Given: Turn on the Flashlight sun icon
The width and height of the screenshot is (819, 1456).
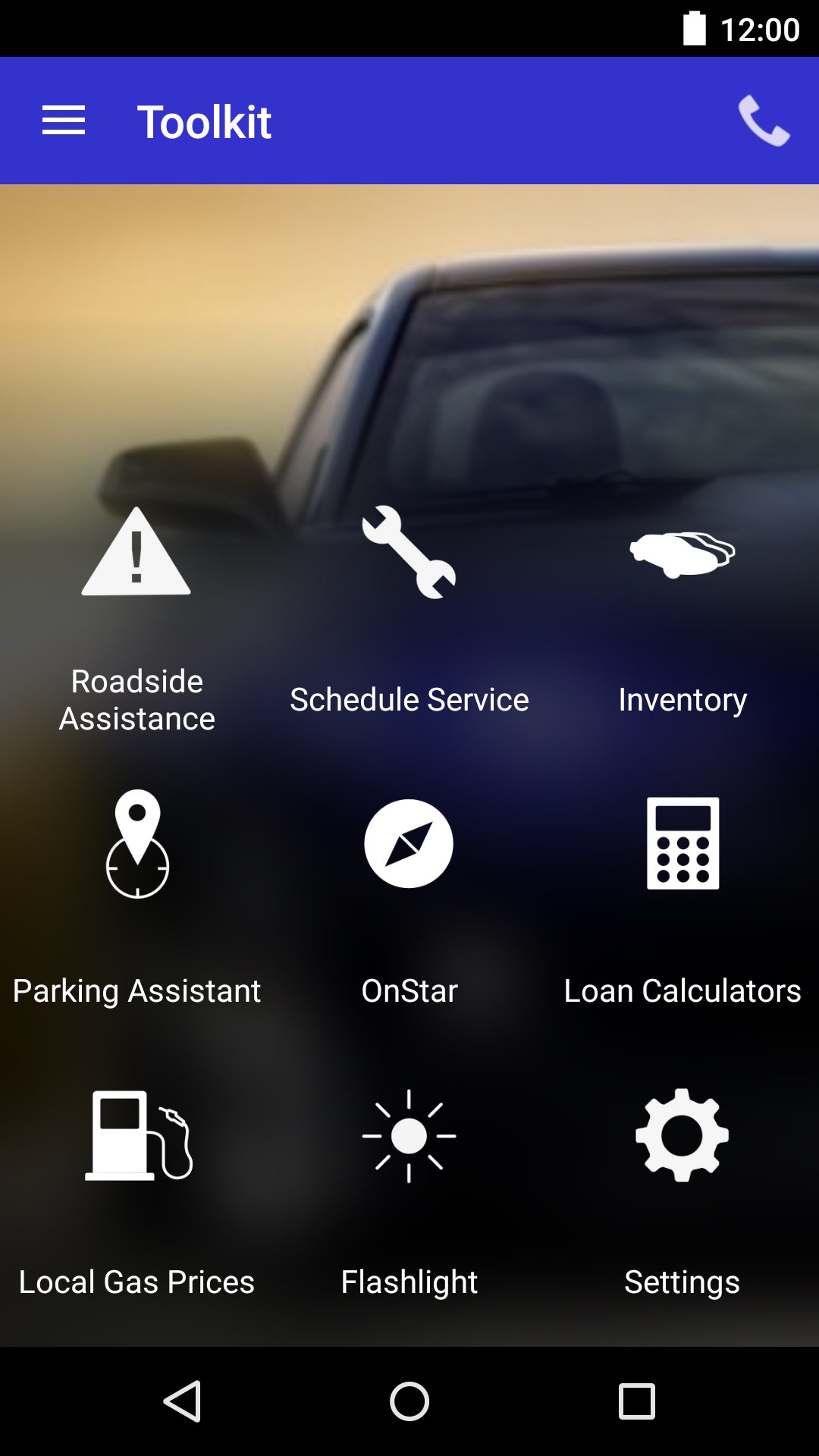Looking at the screenshot, I should click(x=408, y=1135).
